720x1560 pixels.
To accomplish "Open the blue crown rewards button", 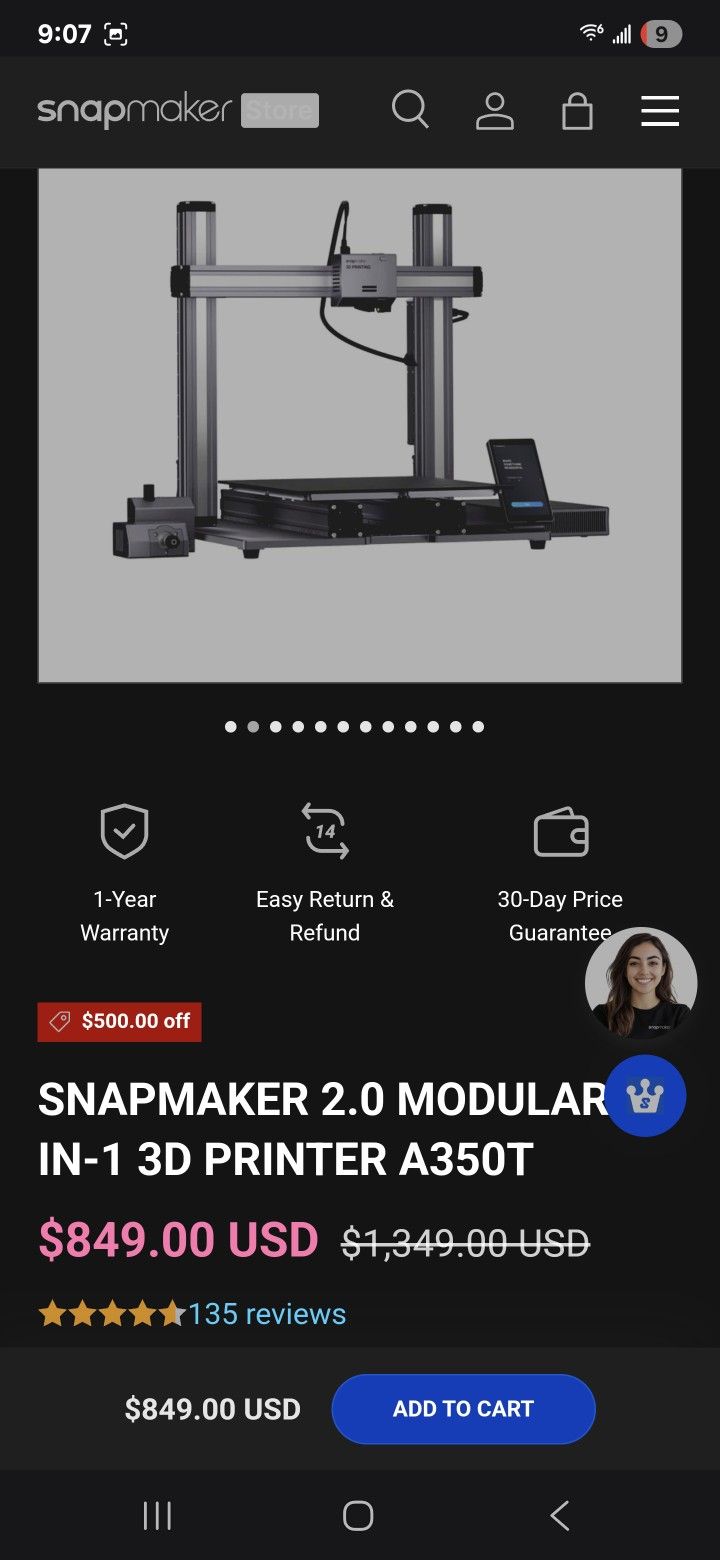I will [x=645, y=1096].
